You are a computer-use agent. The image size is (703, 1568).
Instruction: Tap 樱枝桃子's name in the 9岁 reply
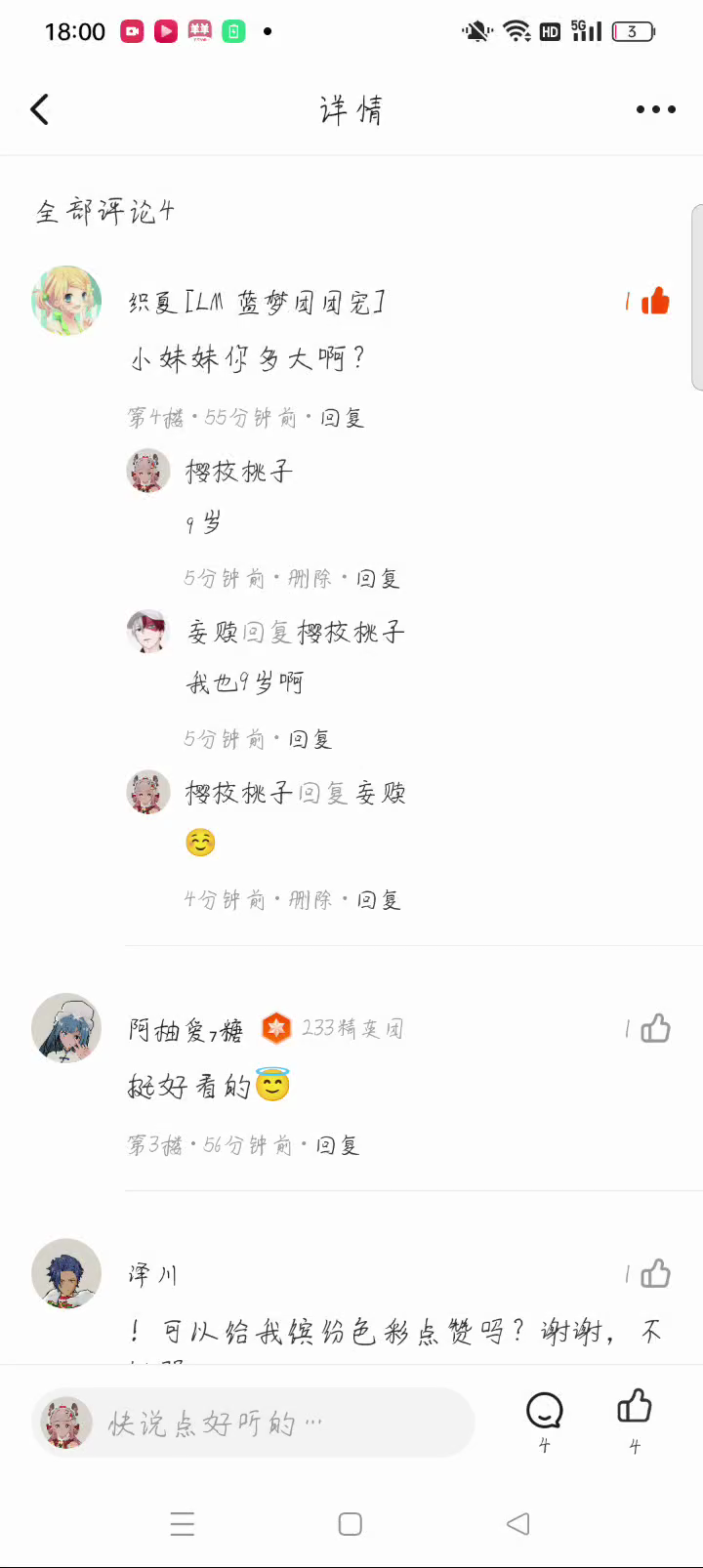click(x=239, y=472)
